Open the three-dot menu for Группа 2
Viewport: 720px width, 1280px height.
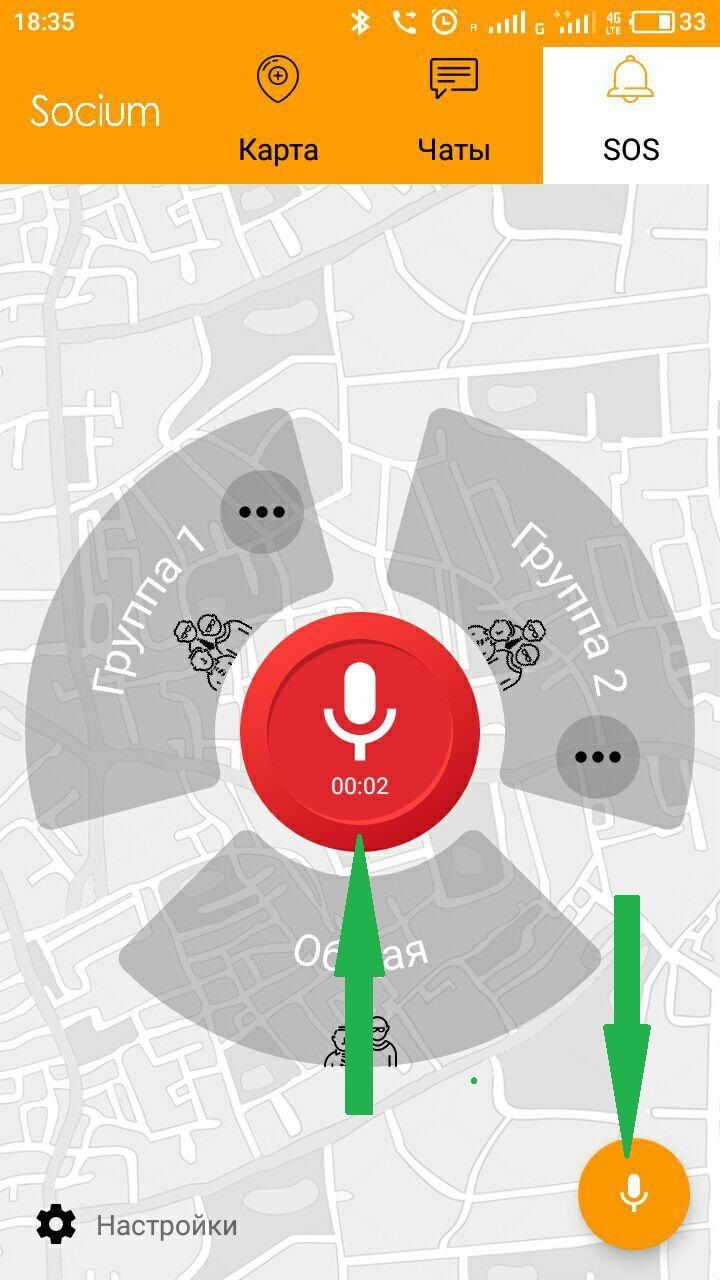click(x=598, y=757)
